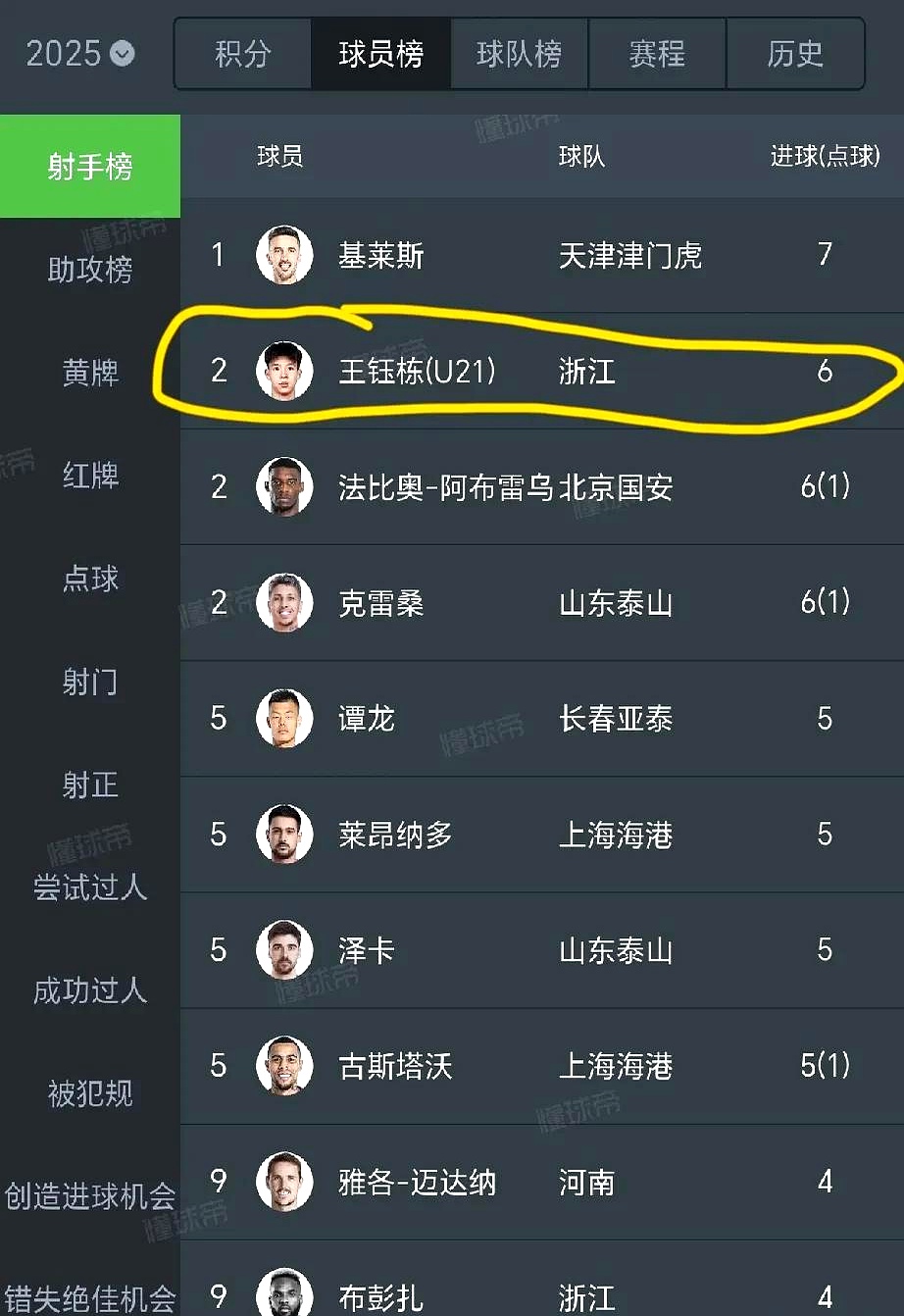View the 点球 ranking

coord(90,579)
